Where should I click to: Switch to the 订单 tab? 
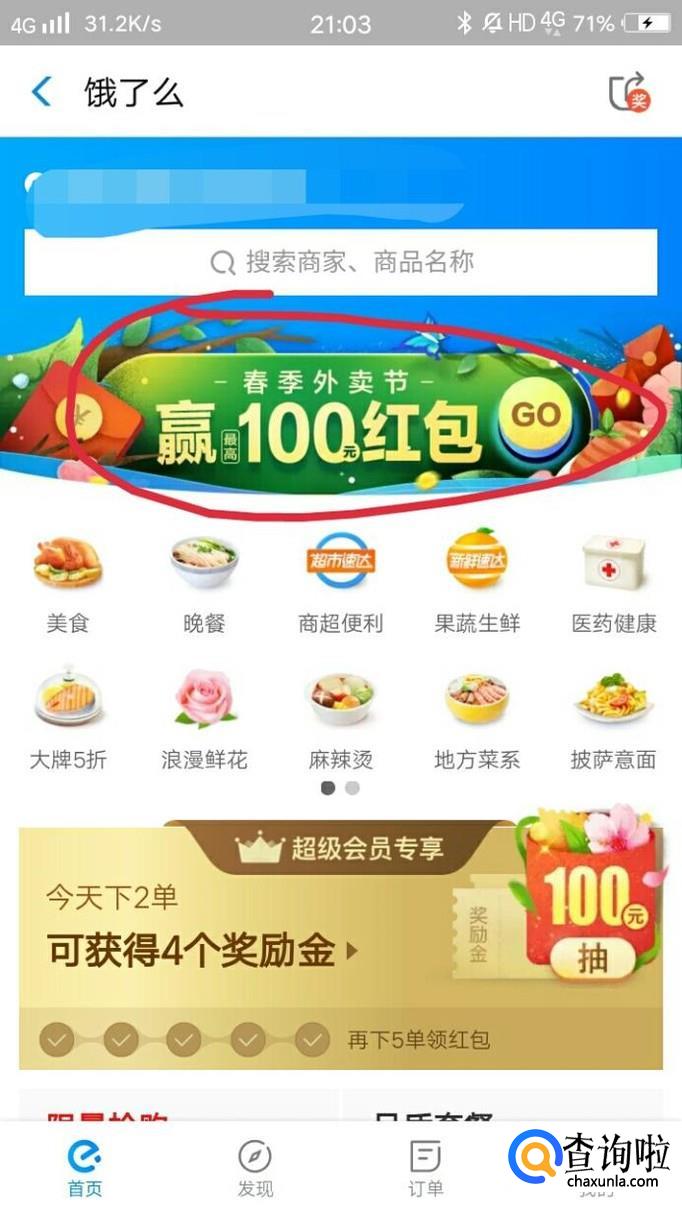tap(426, 1168)
